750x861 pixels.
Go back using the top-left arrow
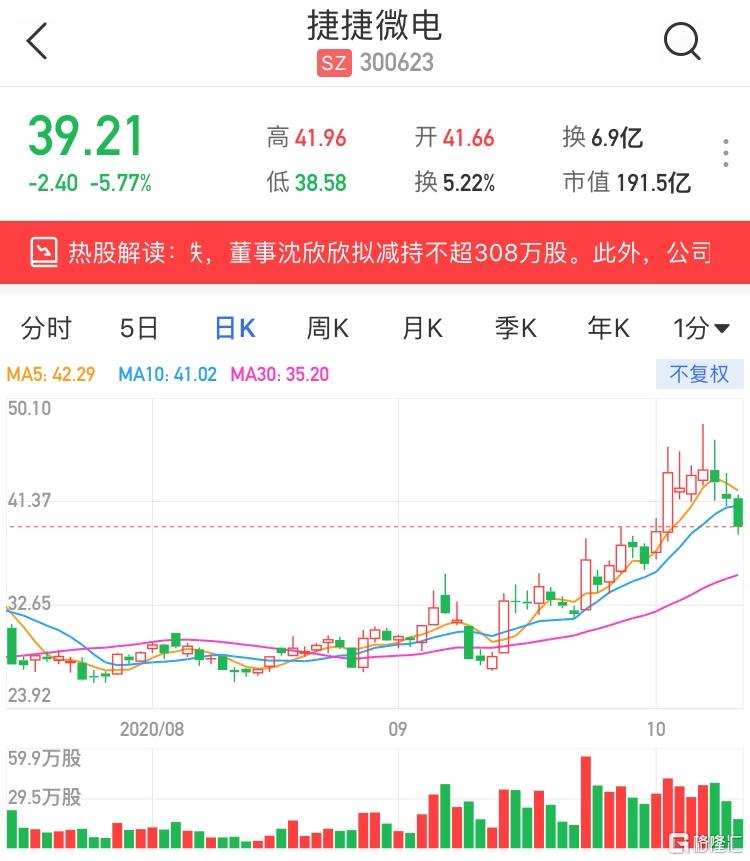tap(38, 42)
